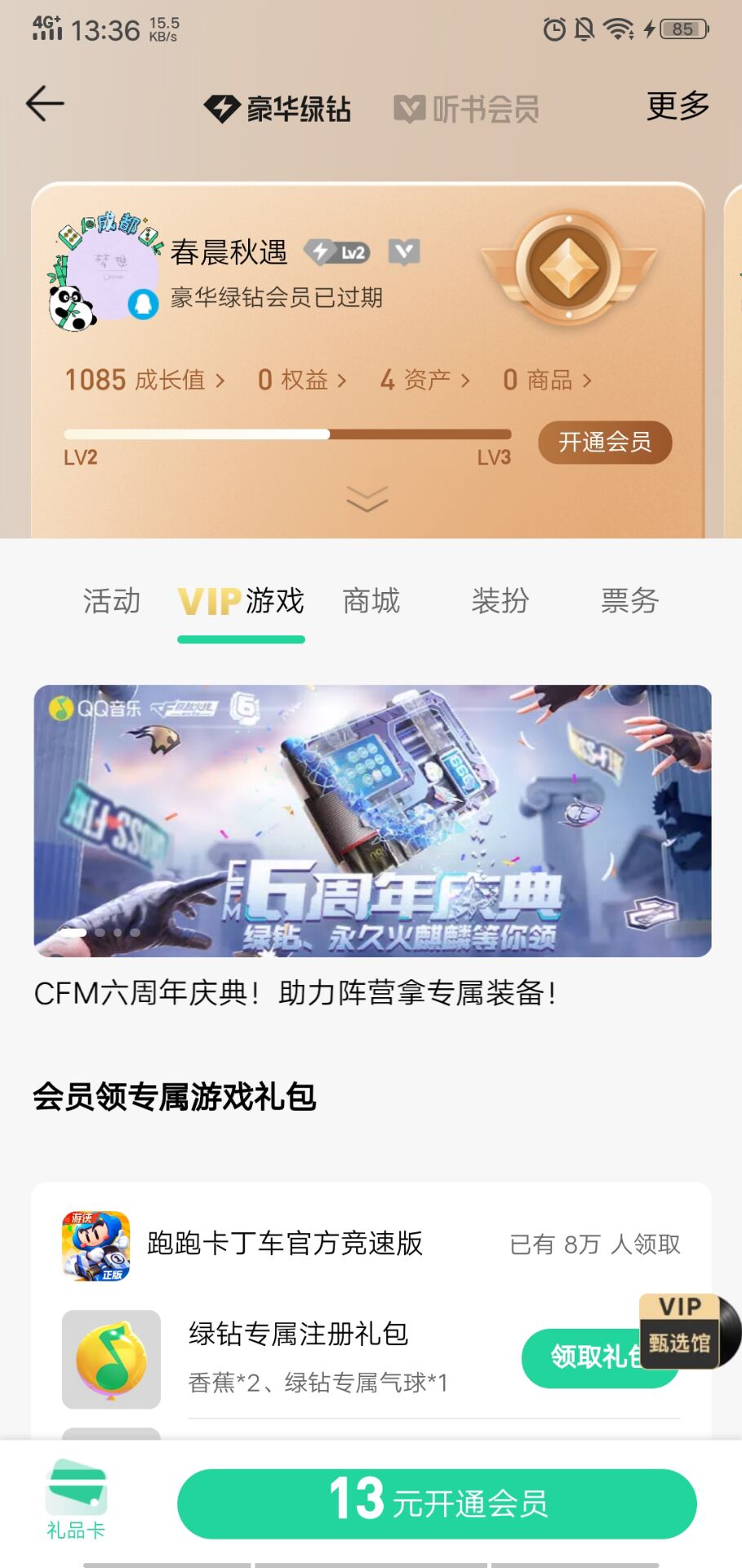The width and height of the screenshot is (742, 1568).
Task: Tap 13元开通会员 button
Action: tap(437, 1503)
